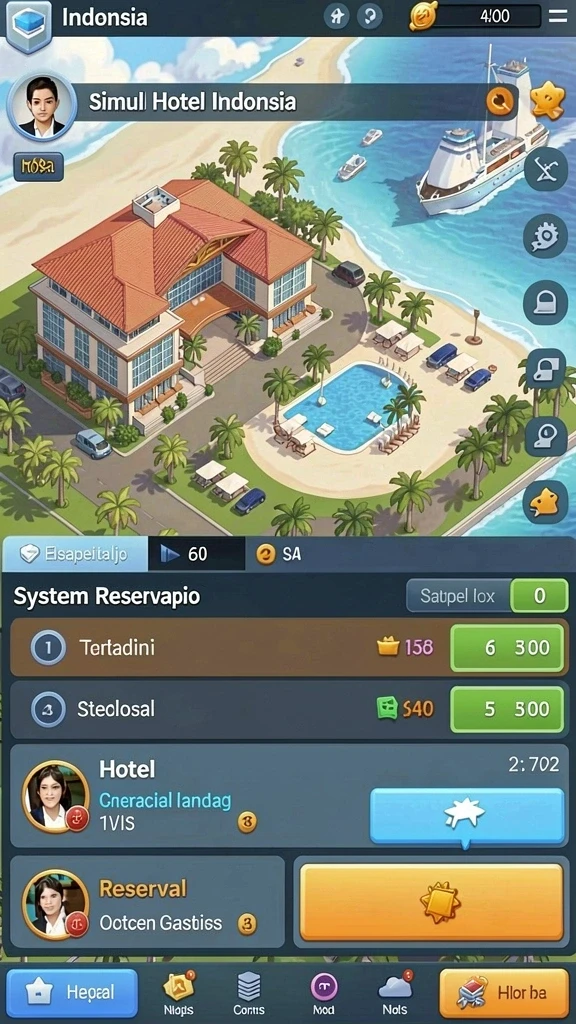Open the gear settings icon on the right
576x1024 pixels.
[x=545, y=235]
